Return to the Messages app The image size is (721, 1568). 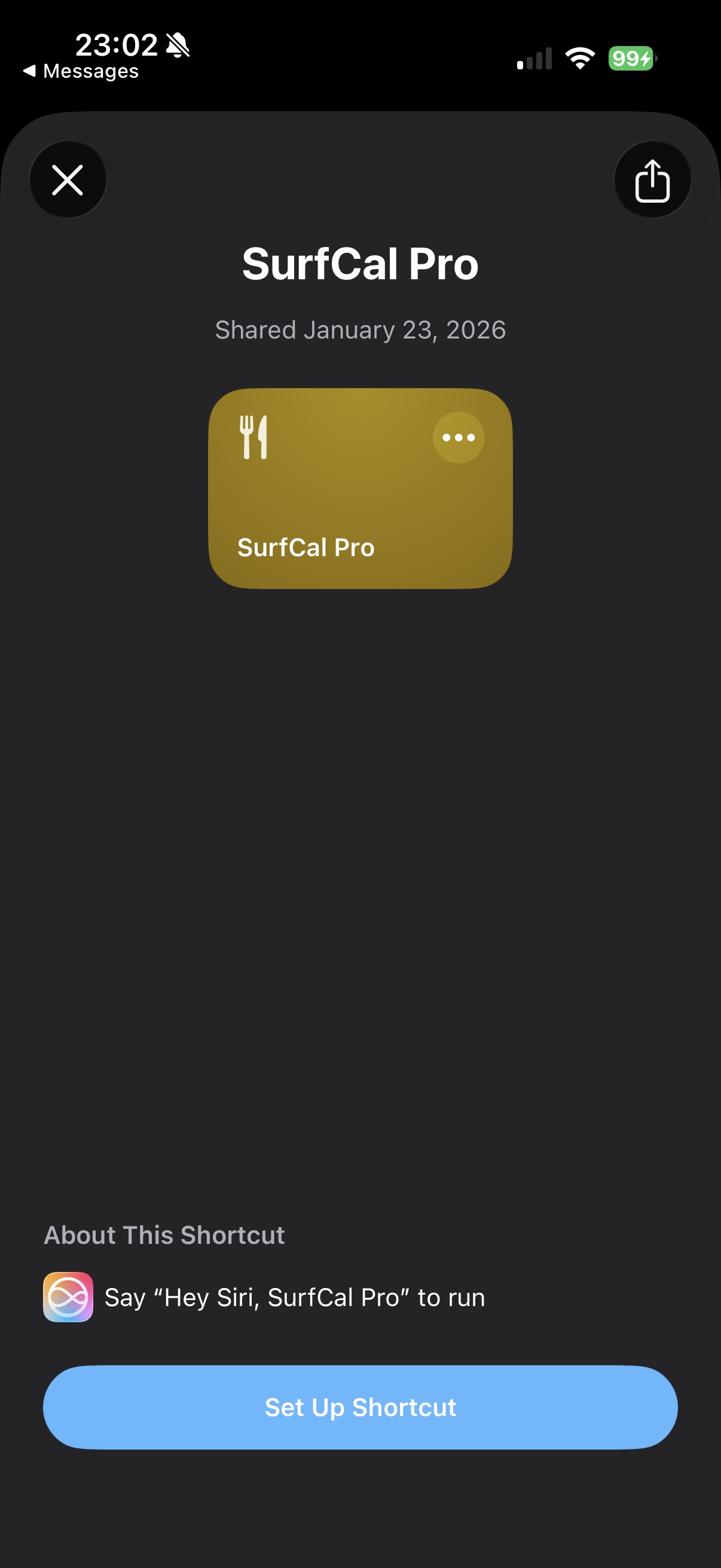click(81, 72)
